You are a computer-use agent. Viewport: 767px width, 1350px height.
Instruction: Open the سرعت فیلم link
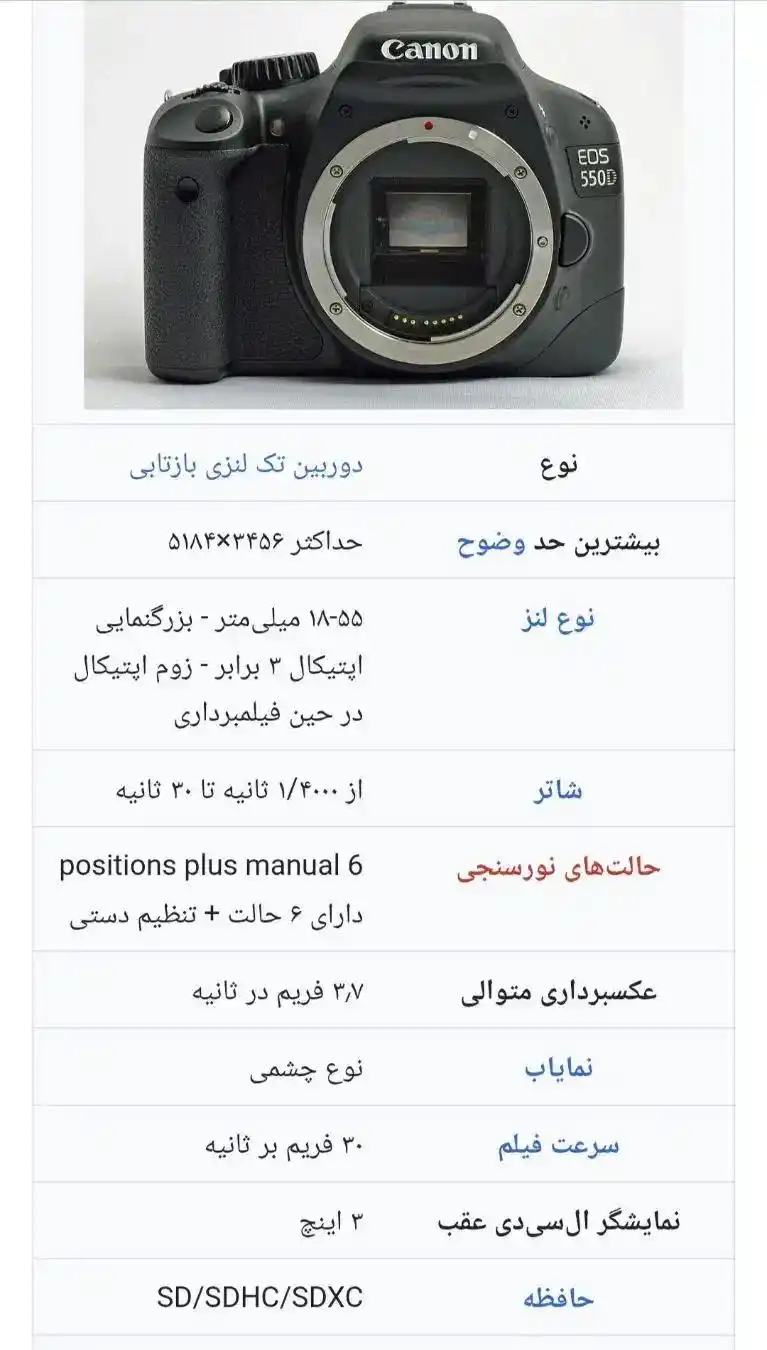[x=559, y=1145]
